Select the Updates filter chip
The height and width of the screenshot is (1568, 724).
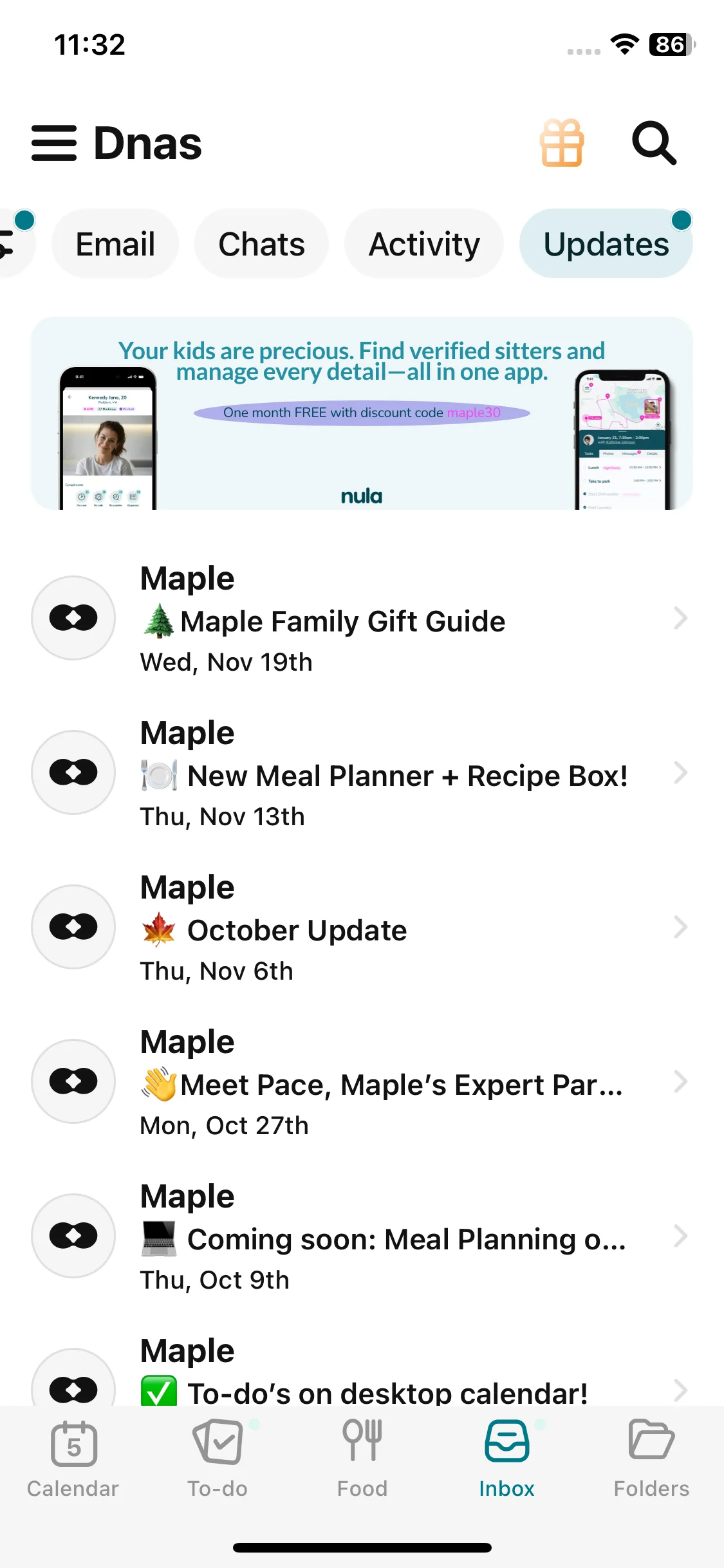coord(606,244)
